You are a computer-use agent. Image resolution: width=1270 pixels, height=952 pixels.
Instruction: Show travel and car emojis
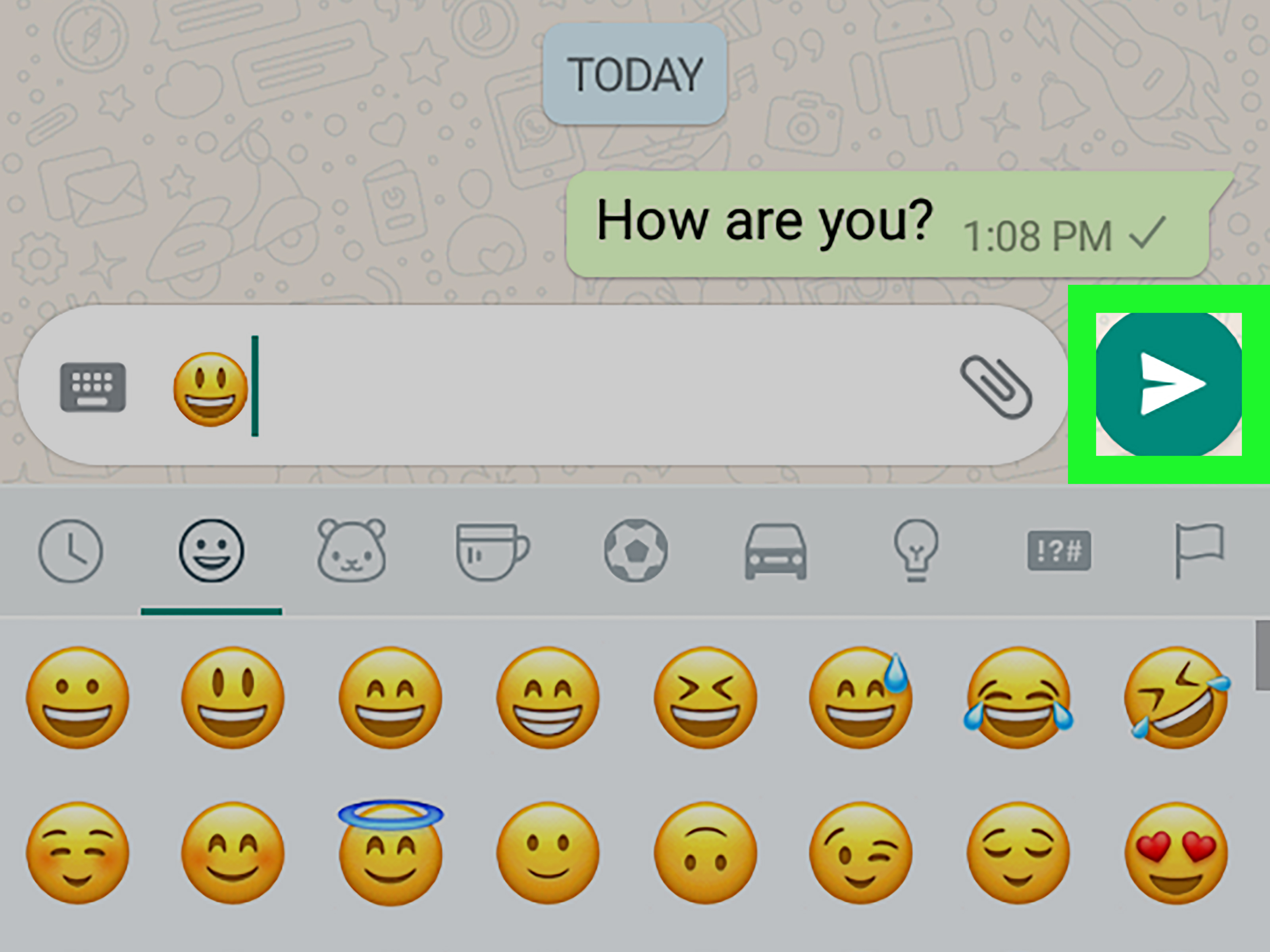coord(775,551)
